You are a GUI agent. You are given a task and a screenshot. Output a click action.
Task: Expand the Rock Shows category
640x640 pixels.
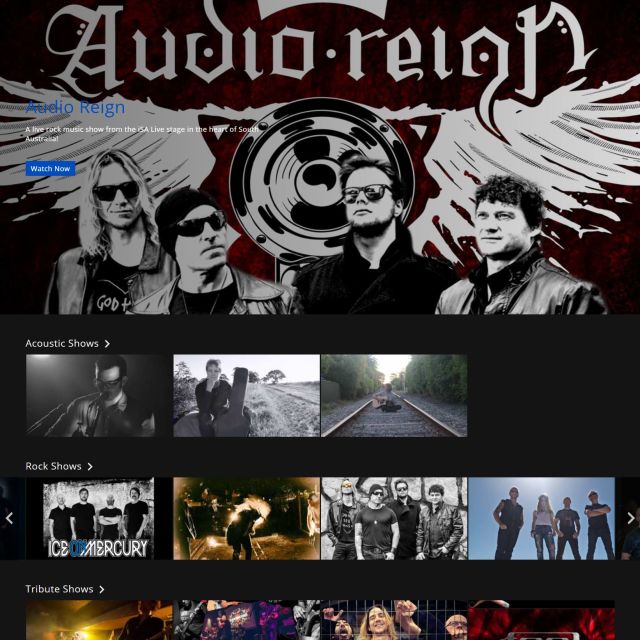point(58,466)
